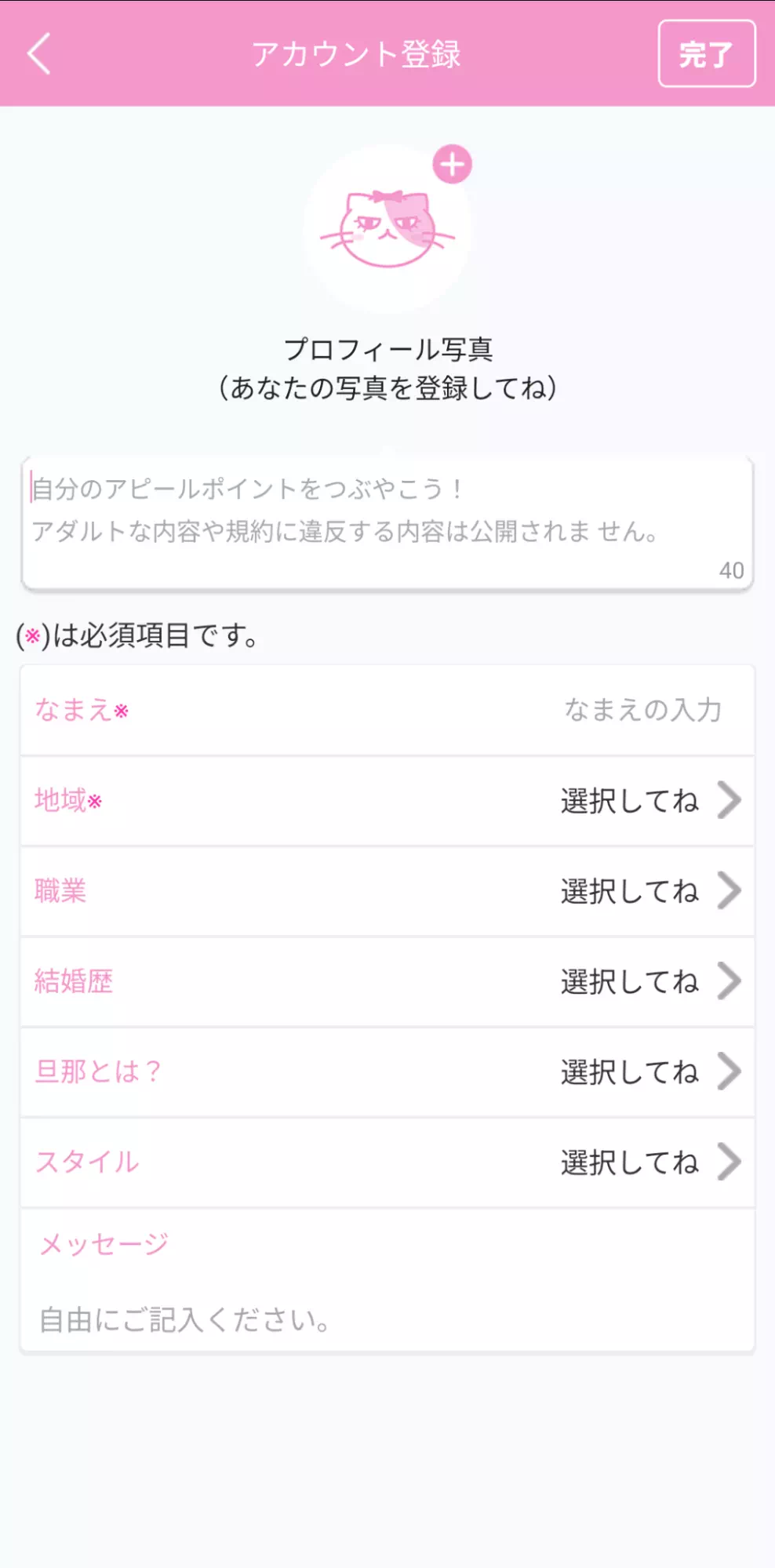Tap the plus icon to add profile photo
Image resolution: width=775 pixels, height=1568 pixels.
[453, 165]
